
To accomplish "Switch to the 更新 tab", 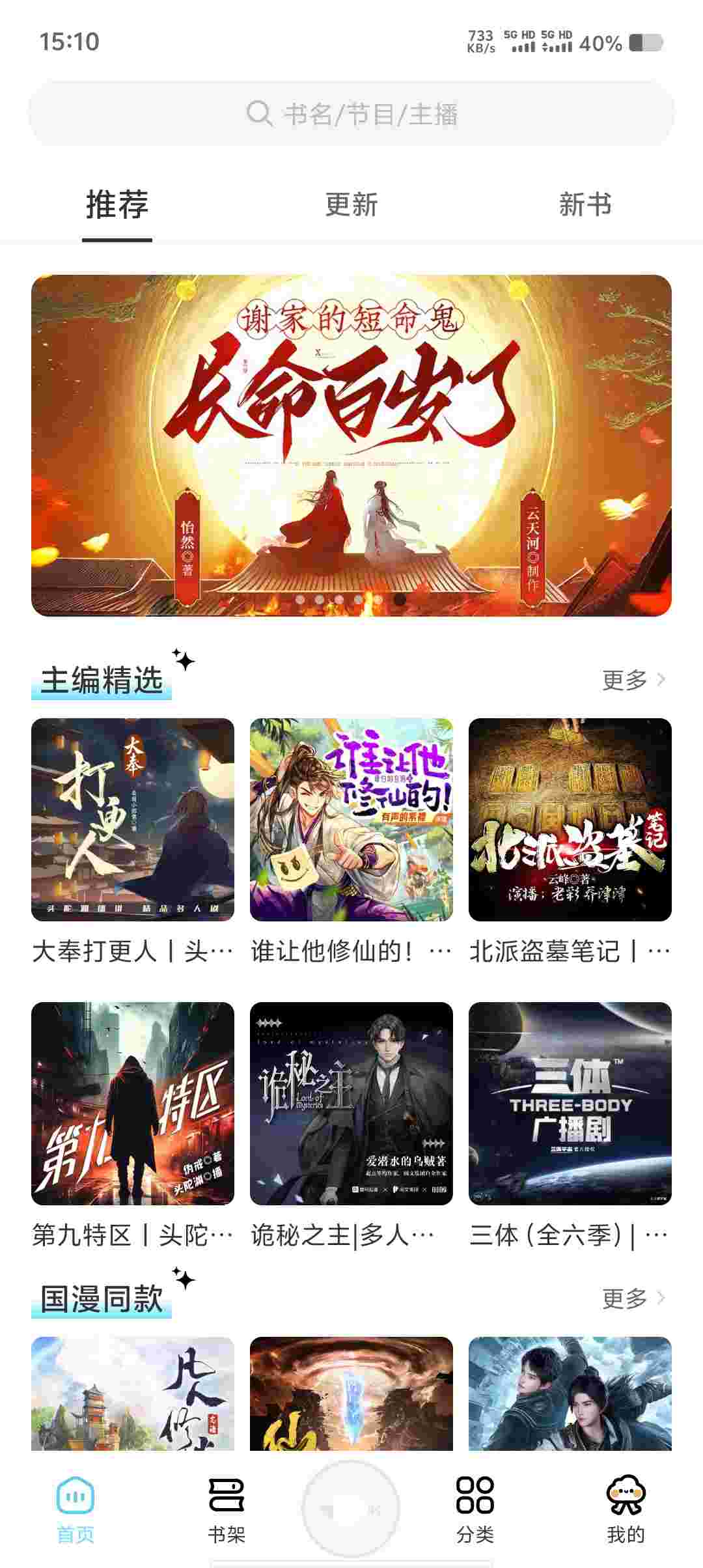I will coord(351,204).
